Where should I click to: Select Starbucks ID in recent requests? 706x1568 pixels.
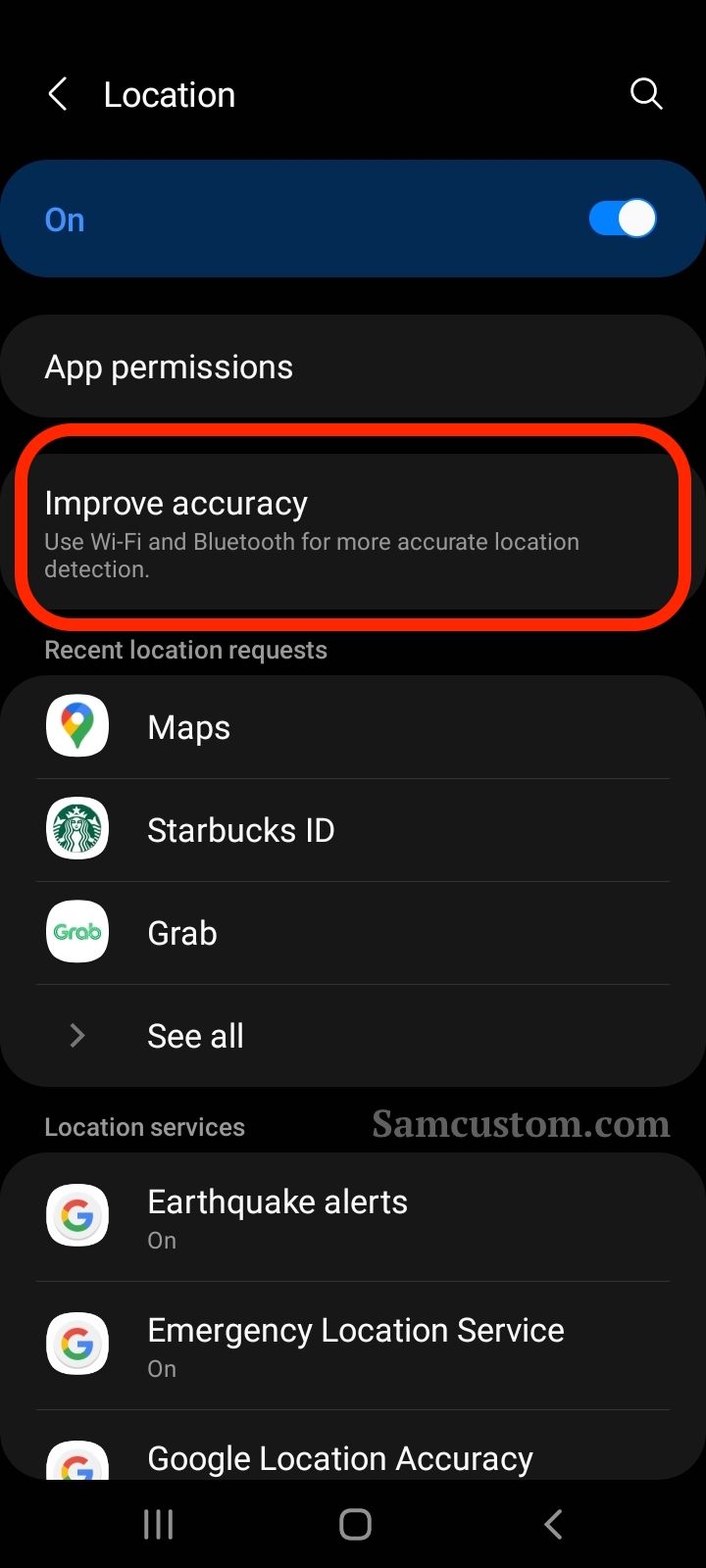tap(353, 830)
